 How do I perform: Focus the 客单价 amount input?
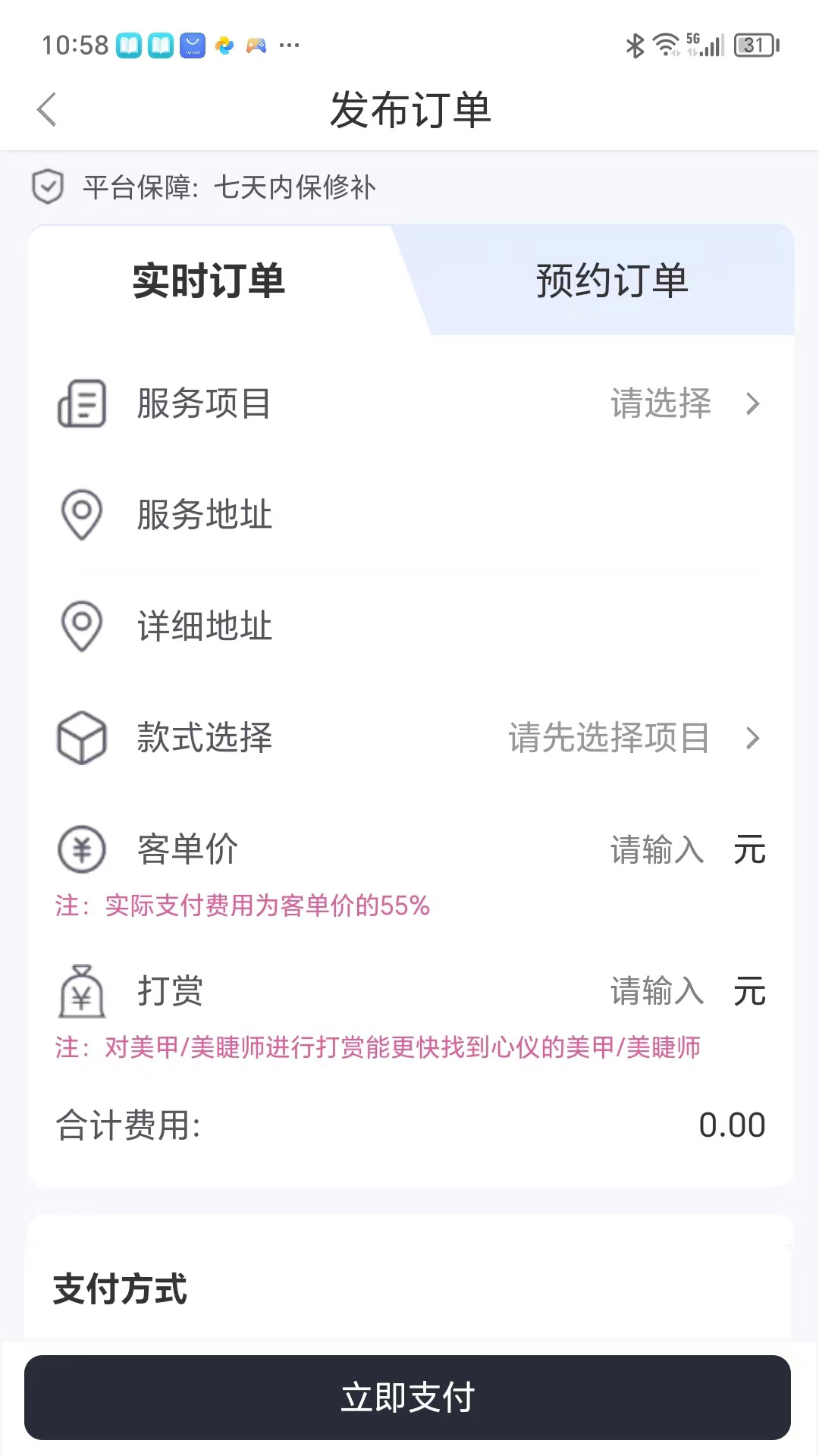pos(657,849)
